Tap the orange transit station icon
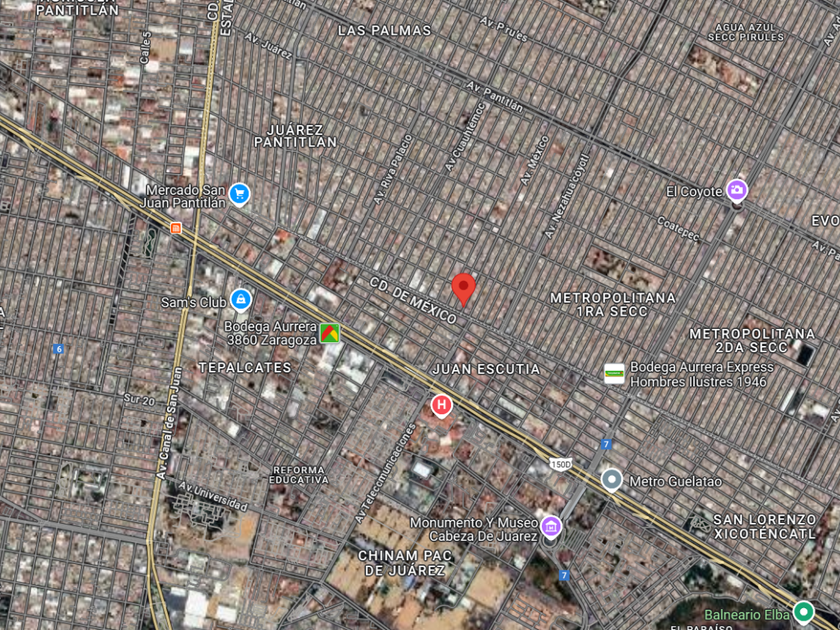Viewport: 840px width, 630px height. [x=175, y=228]
